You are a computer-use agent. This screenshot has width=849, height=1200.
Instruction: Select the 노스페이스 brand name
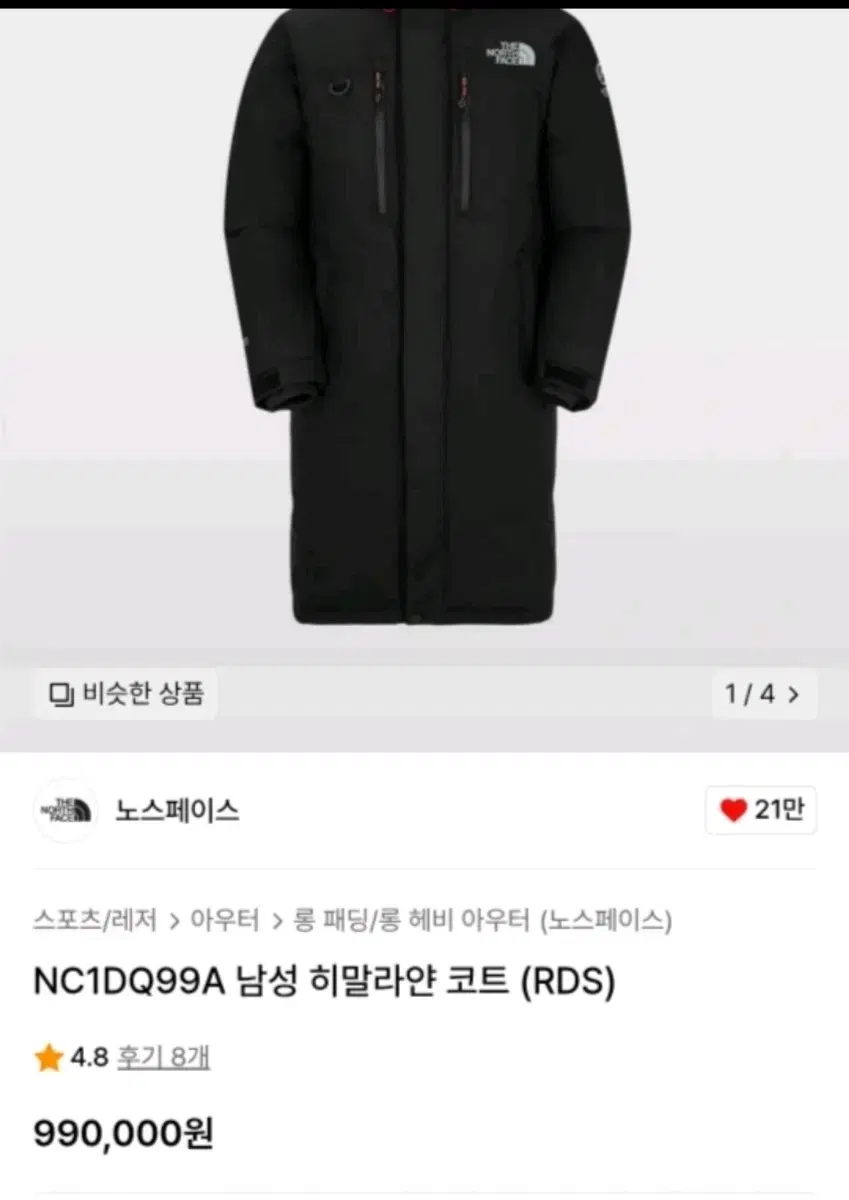pos(177,810)
